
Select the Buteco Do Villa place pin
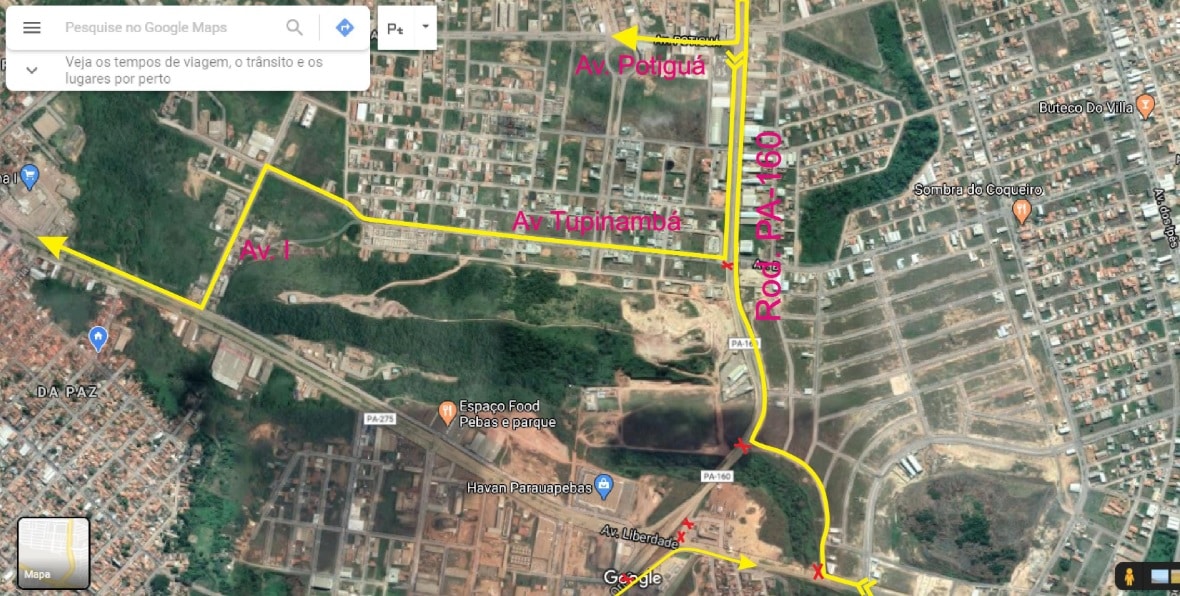[x=1146, y=106]
